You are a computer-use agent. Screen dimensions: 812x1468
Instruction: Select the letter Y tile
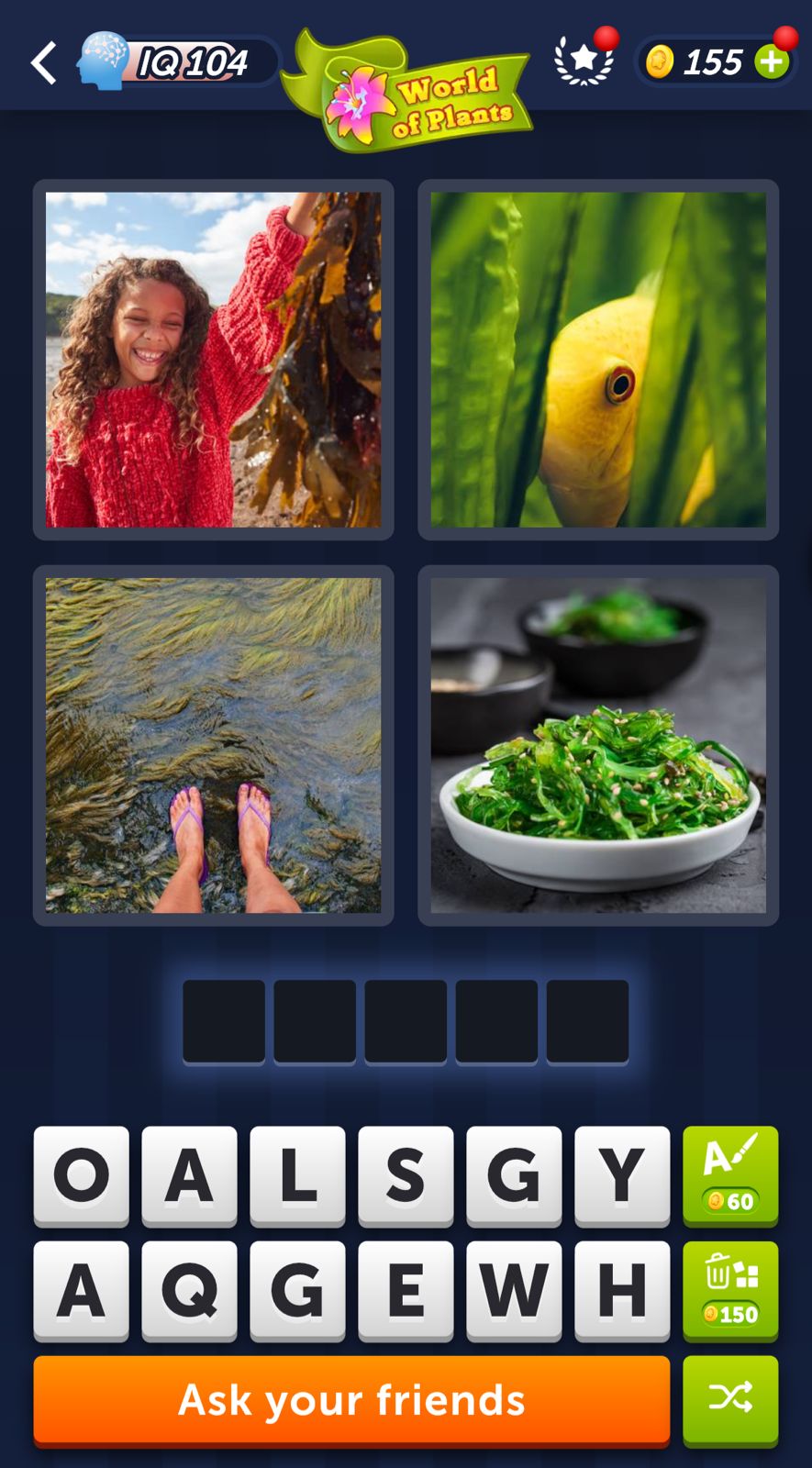click(x=622, y=1175)
